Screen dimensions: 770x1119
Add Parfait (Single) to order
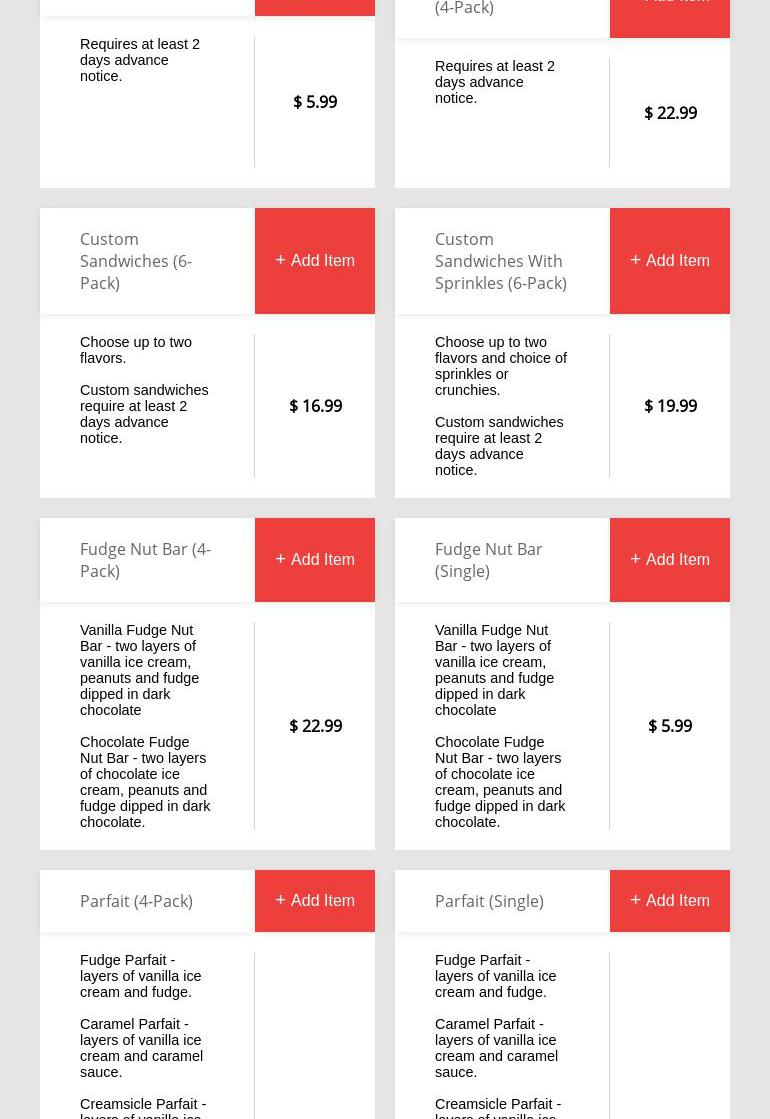670,901
